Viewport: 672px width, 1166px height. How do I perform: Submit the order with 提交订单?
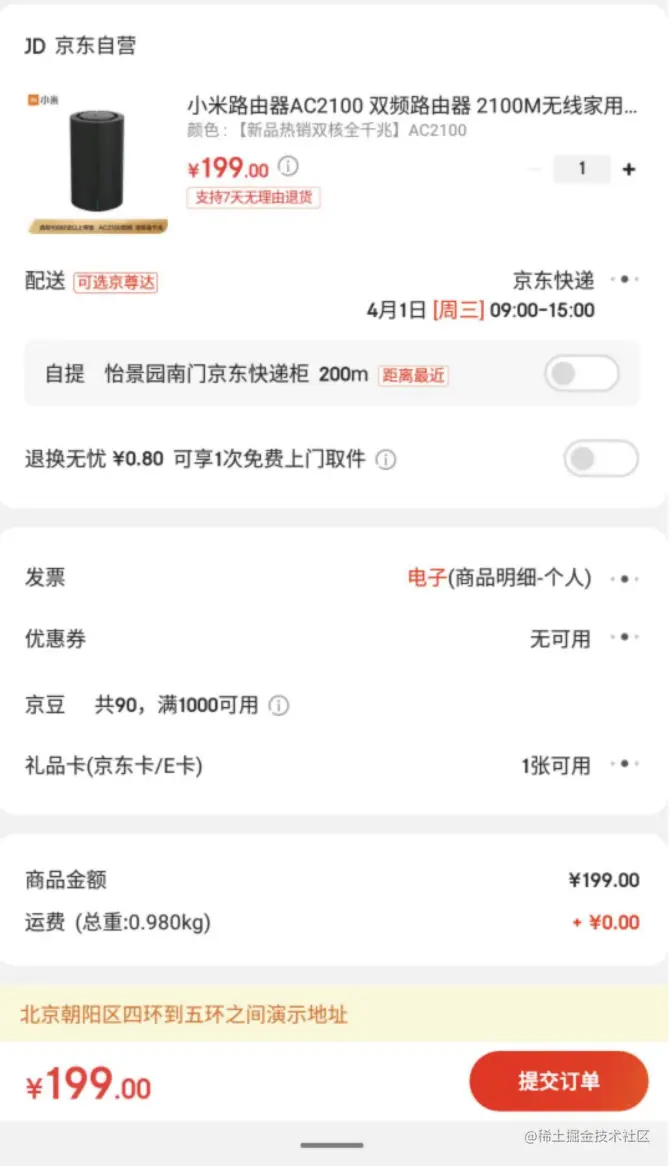coord(558,1081)
